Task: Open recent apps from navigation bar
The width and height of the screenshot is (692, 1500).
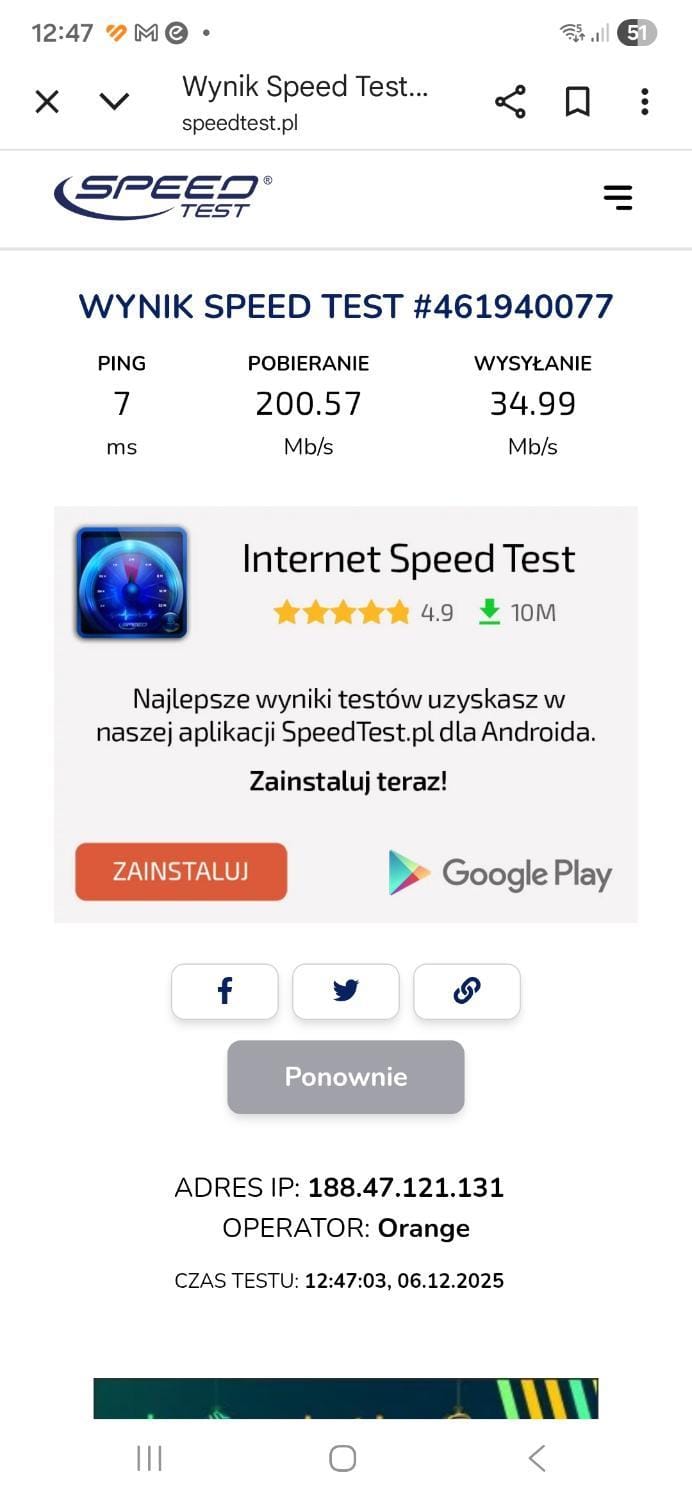Action: pyautogui.click(x=149, y=1459)
